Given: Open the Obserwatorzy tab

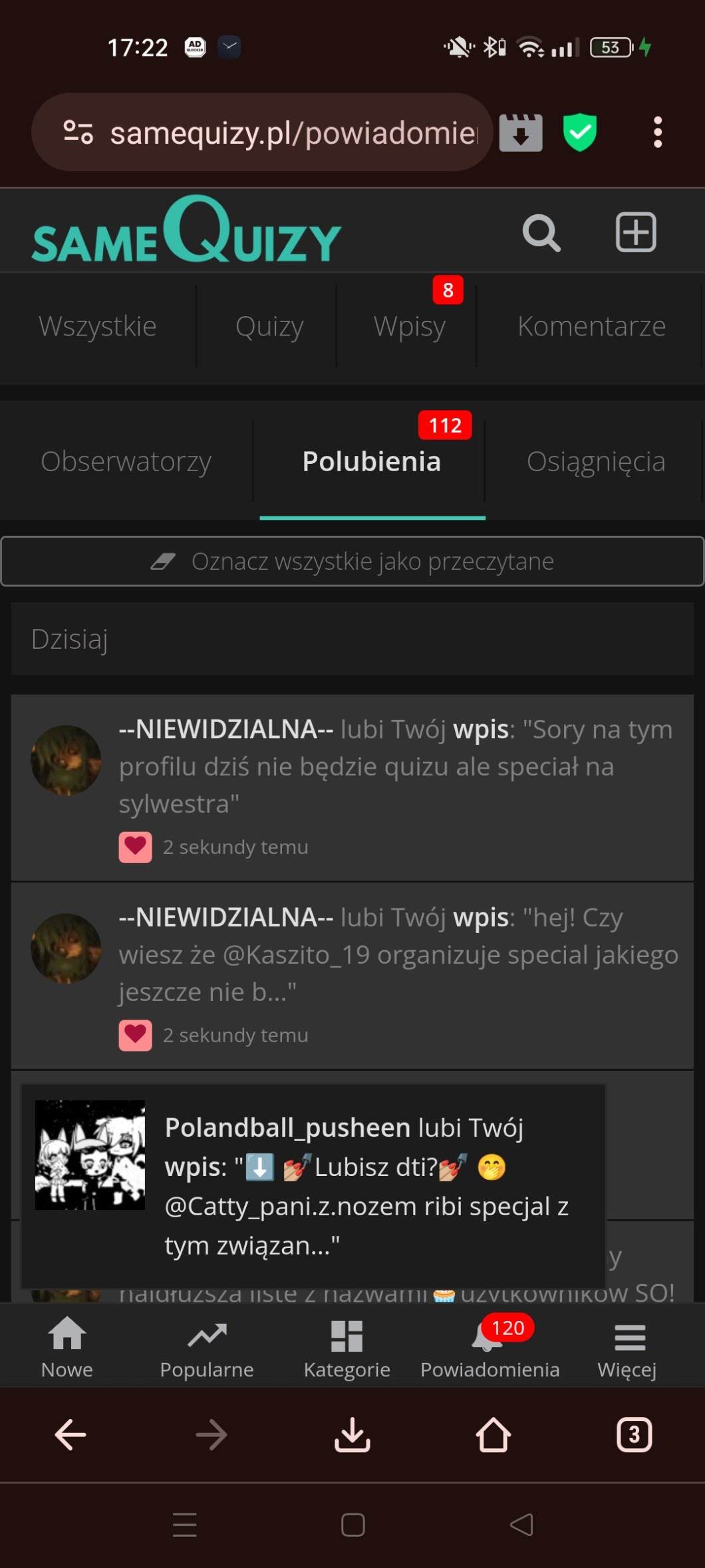Looking at the screenshot, I should [x=126, y=461].
